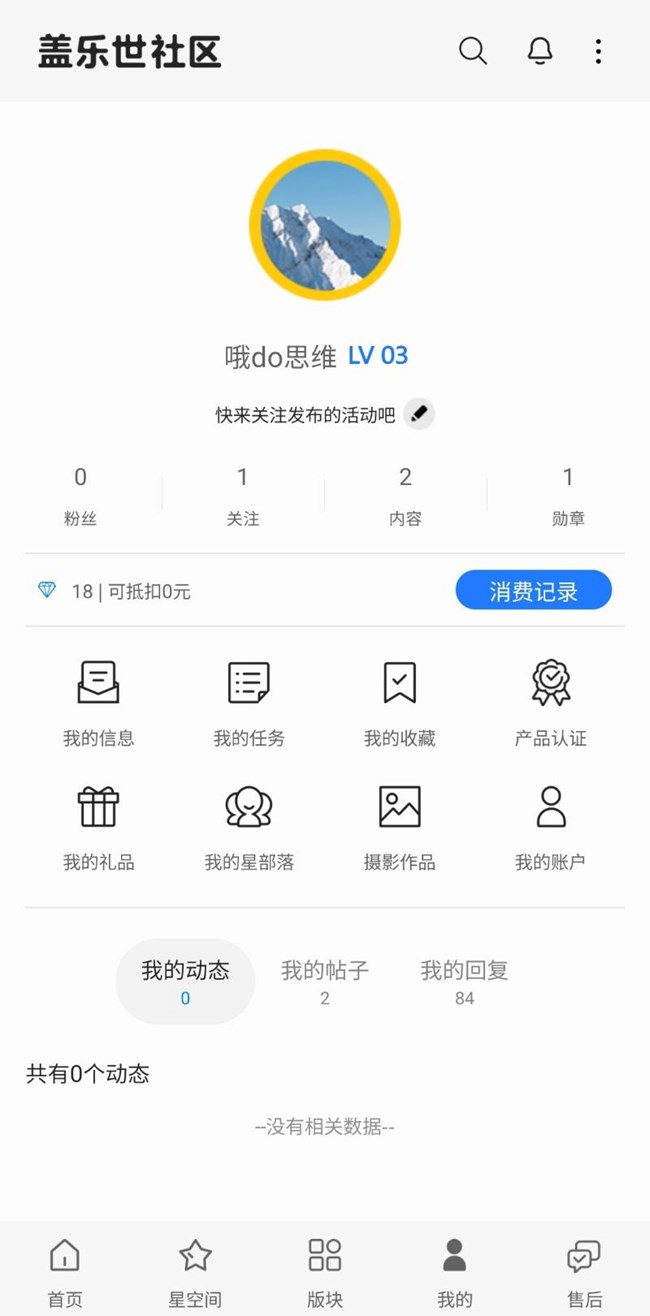Switch to the 我的回复 tab
Screen dimensions: 650x1316
464,981
